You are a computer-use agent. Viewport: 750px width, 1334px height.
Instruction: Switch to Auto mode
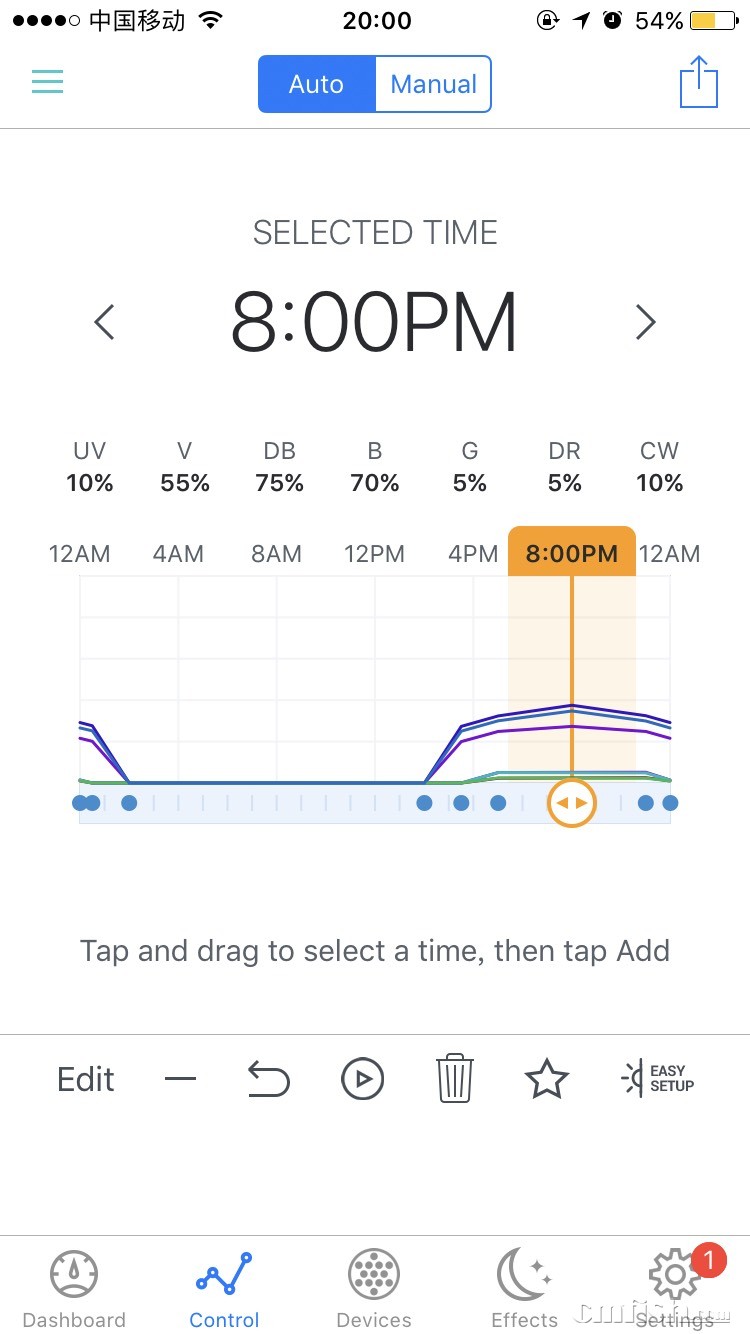pyautogui.click(x=316, y=84)
